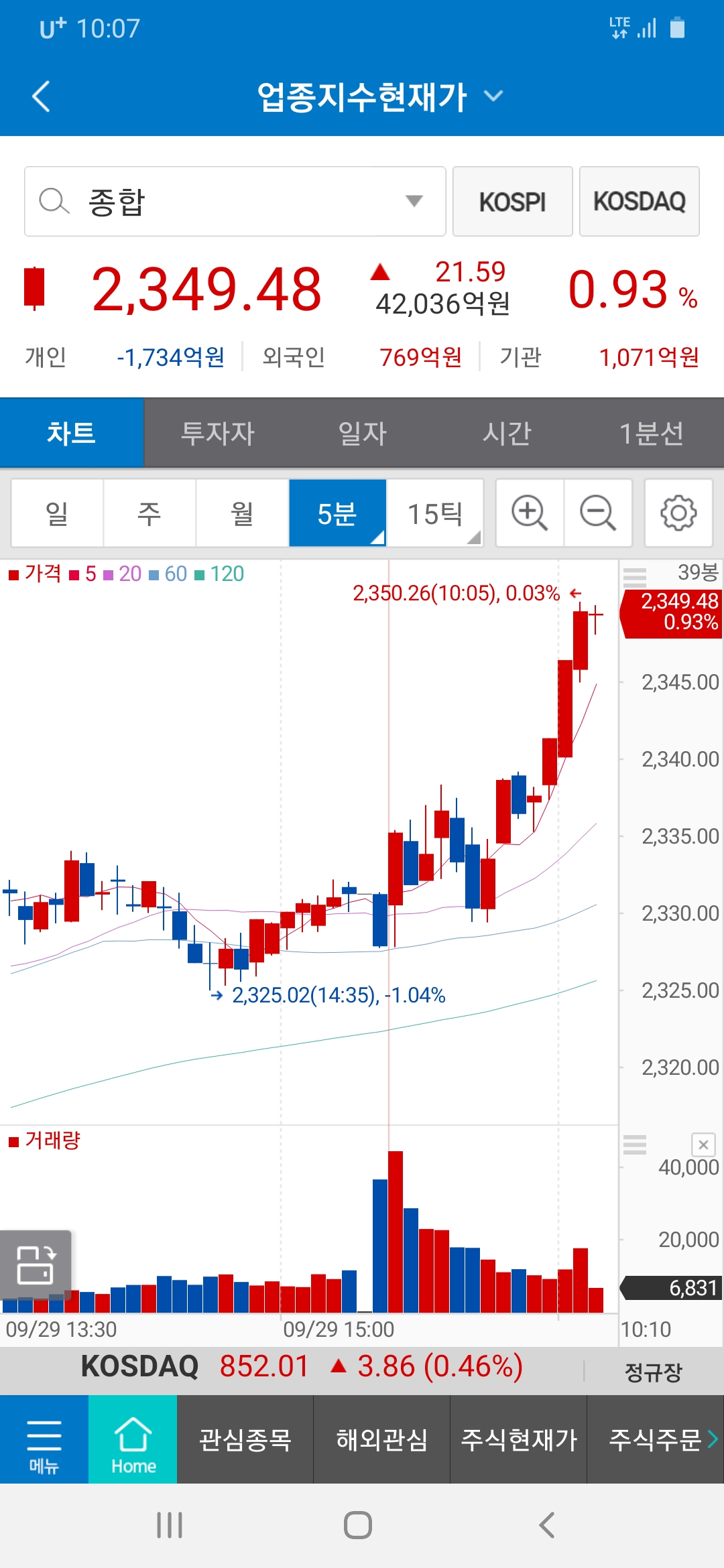Close the 거래량 volume panel
Image resolution: width=724 pixels, height=1568 pixels.
click(x=703, y=1145)
